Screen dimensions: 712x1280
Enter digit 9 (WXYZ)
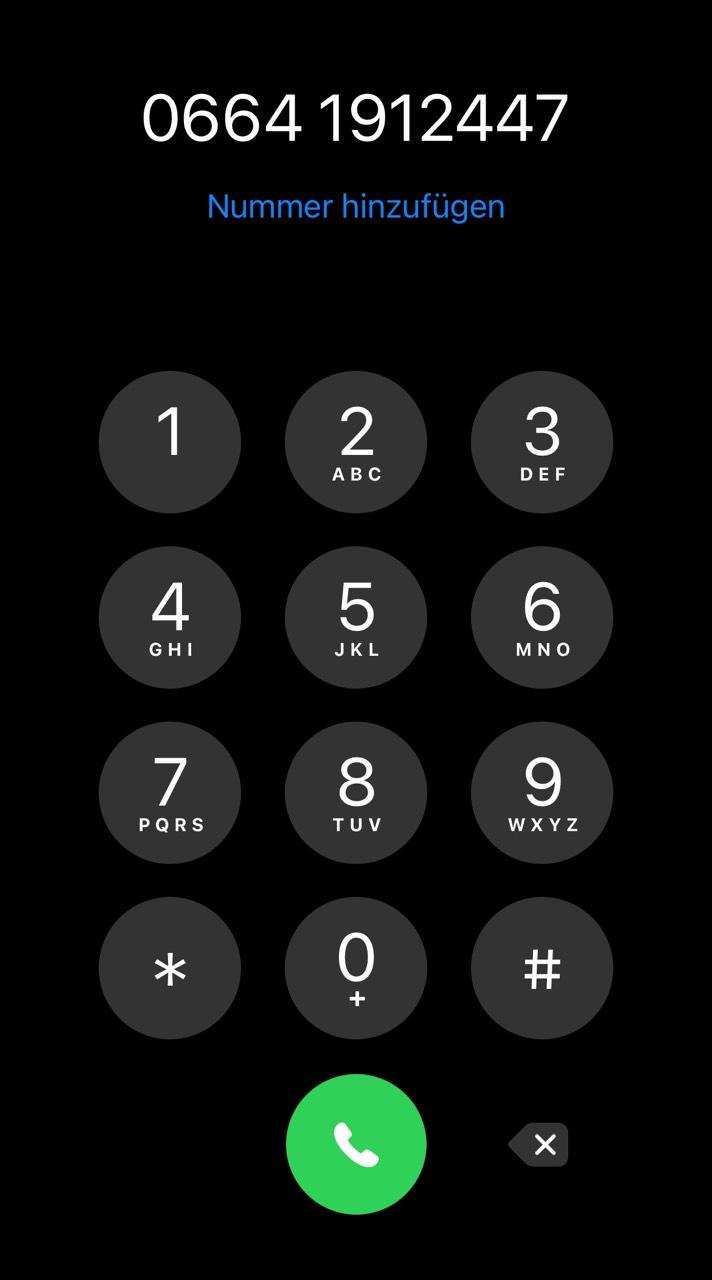(x=542, y=793)
